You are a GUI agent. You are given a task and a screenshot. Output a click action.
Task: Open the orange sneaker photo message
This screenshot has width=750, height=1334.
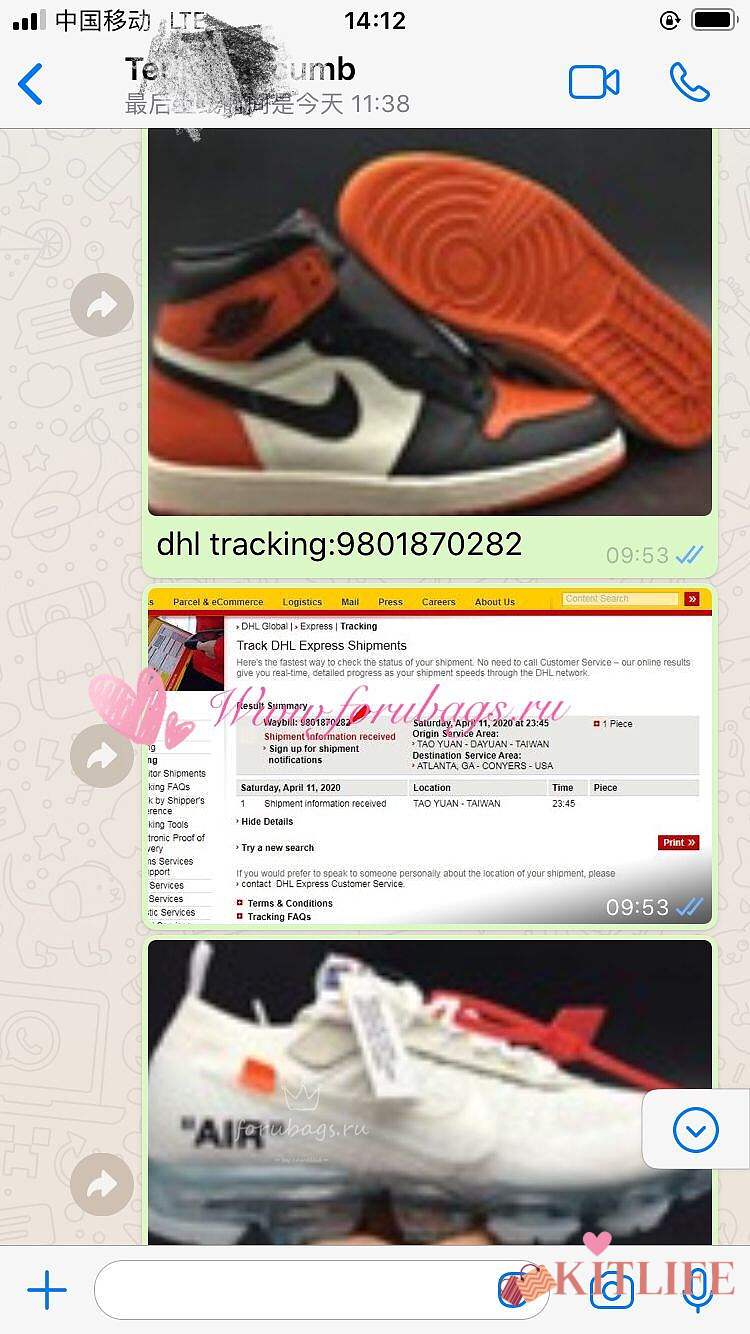click(430, 320)
